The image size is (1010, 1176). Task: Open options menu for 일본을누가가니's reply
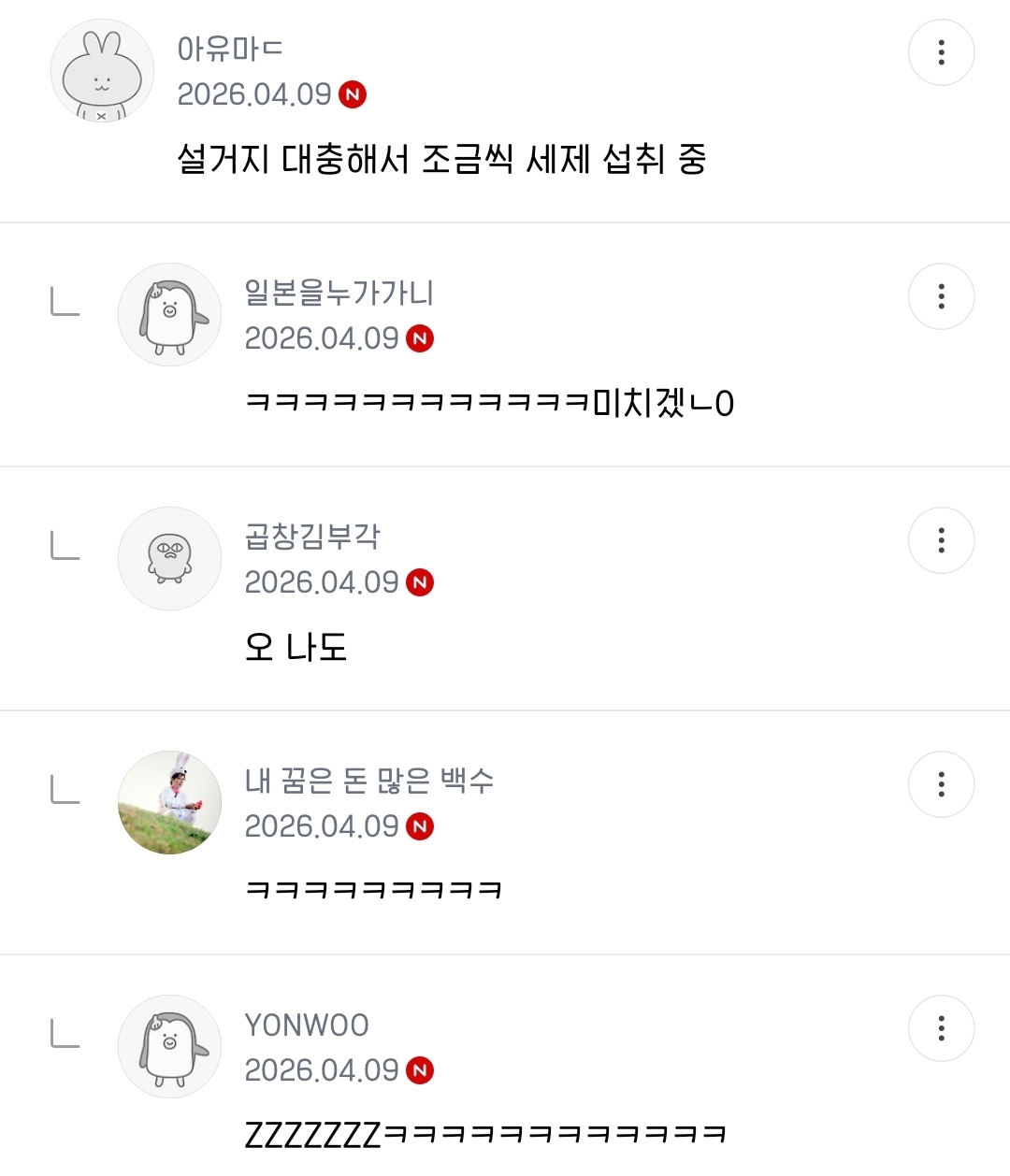pyautogui.click(x=941, y=296)
